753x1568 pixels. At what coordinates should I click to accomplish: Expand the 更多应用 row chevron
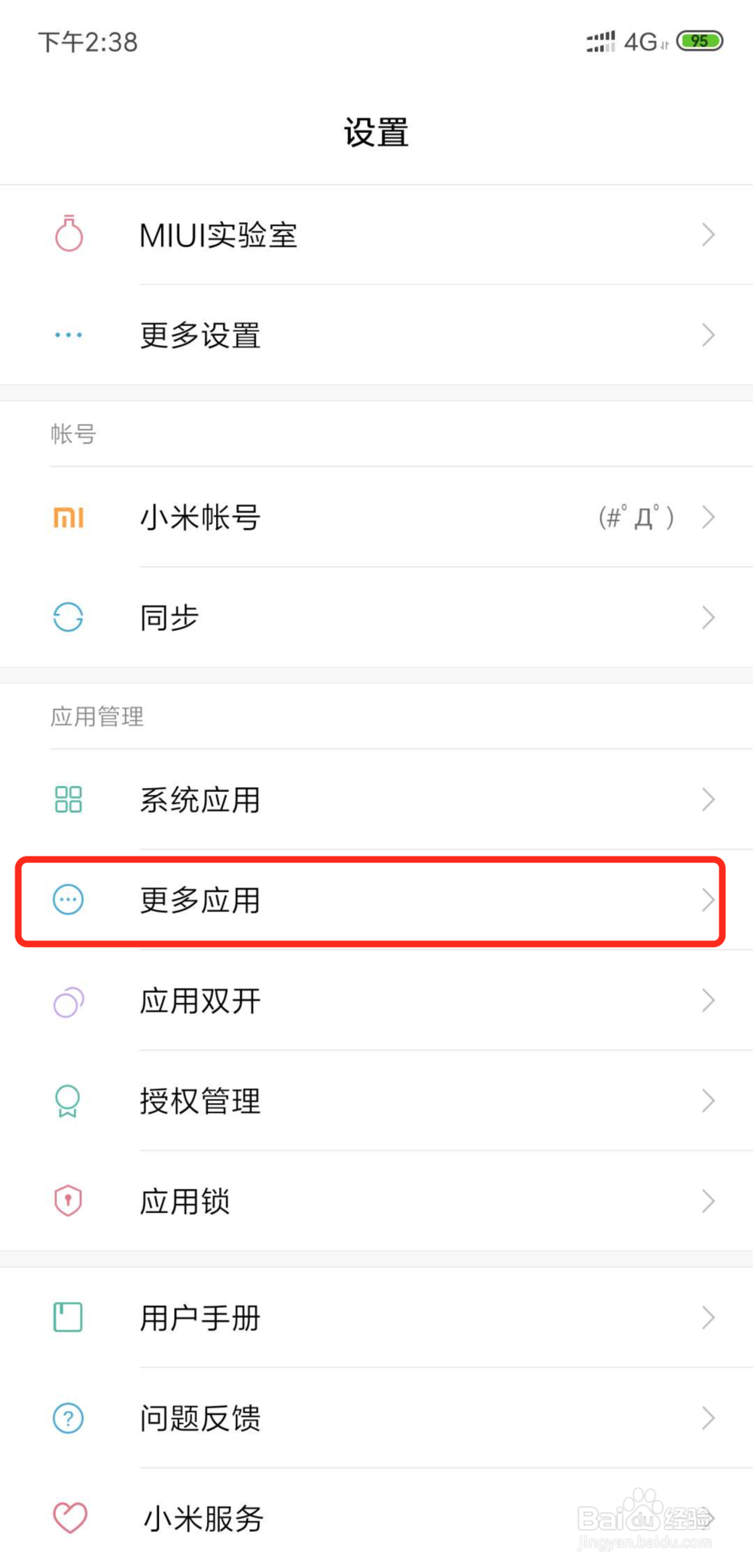[707, 900]
